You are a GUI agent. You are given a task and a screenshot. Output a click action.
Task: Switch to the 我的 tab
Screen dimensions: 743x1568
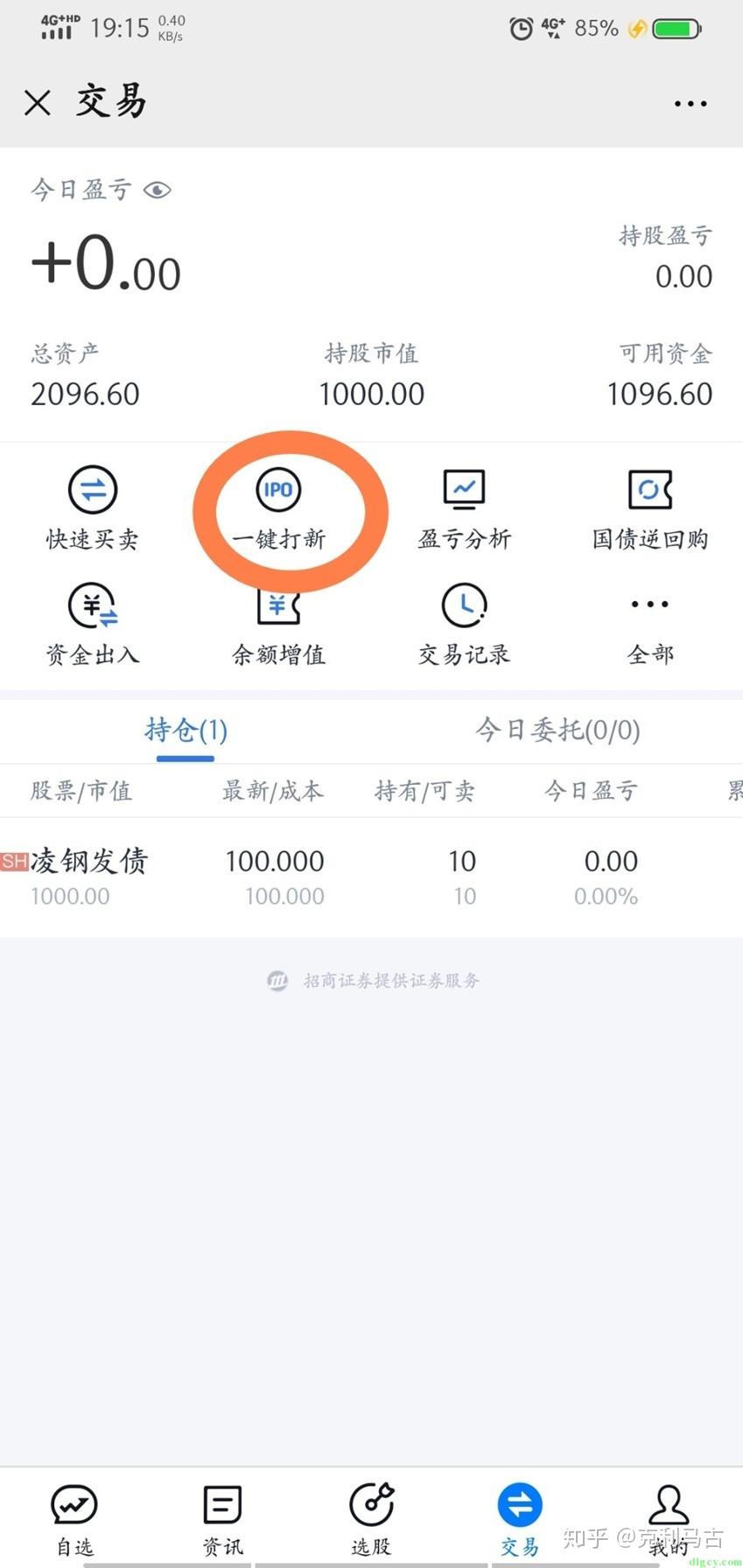(669, 1519)
